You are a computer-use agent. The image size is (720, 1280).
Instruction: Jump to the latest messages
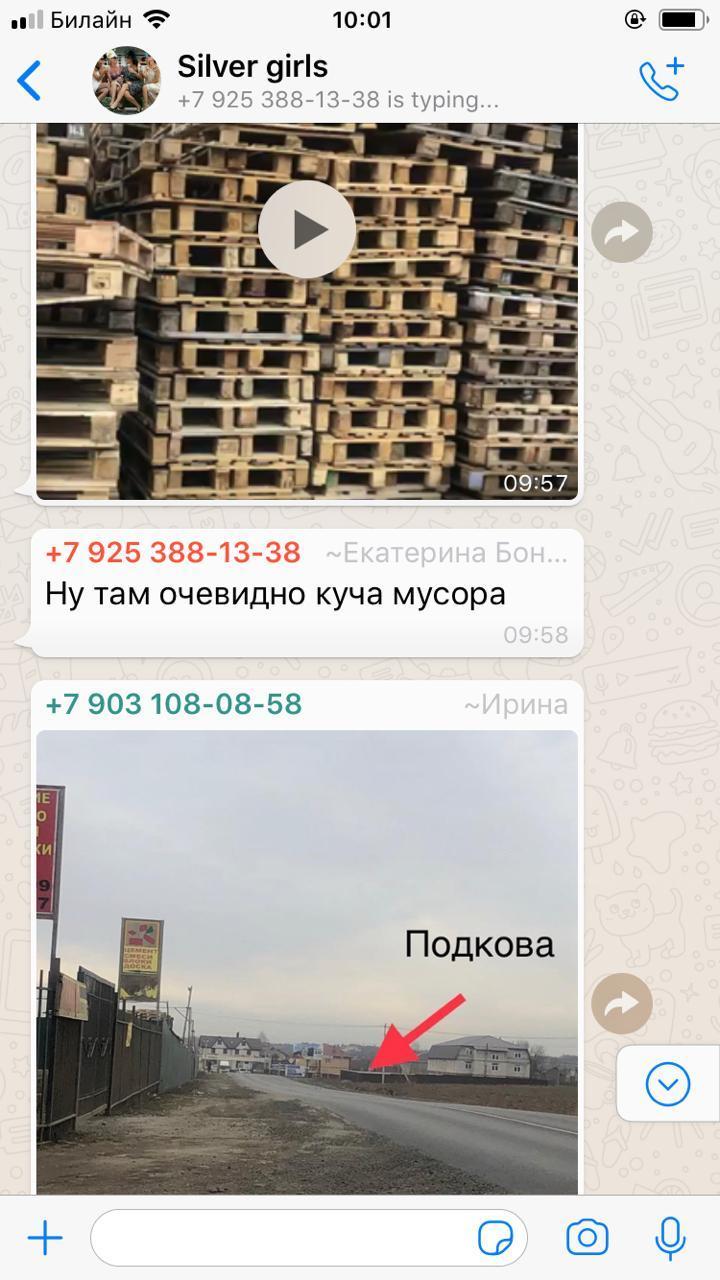[667, 1084]
